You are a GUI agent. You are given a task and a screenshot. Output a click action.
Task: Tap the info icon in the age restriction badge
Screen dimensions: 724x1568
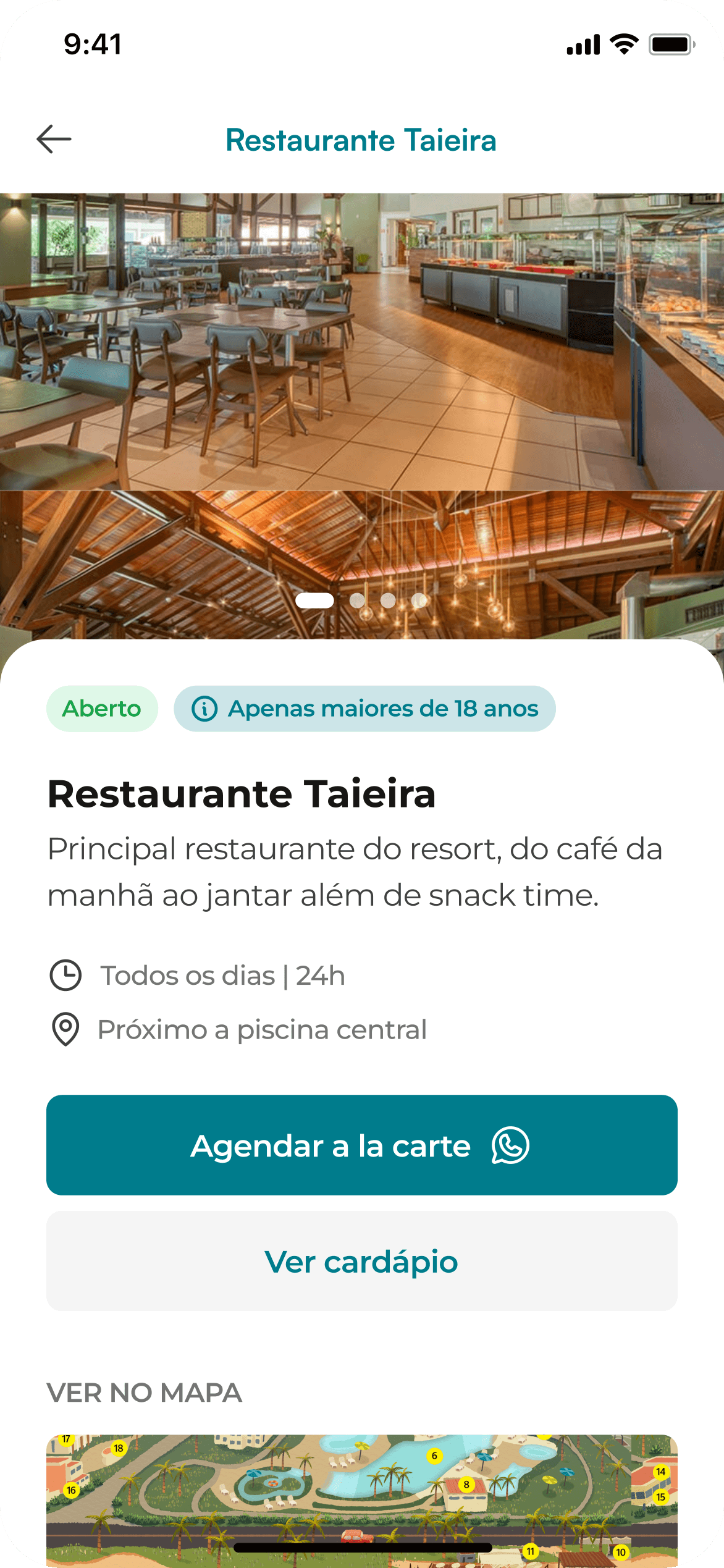point(206,709)
